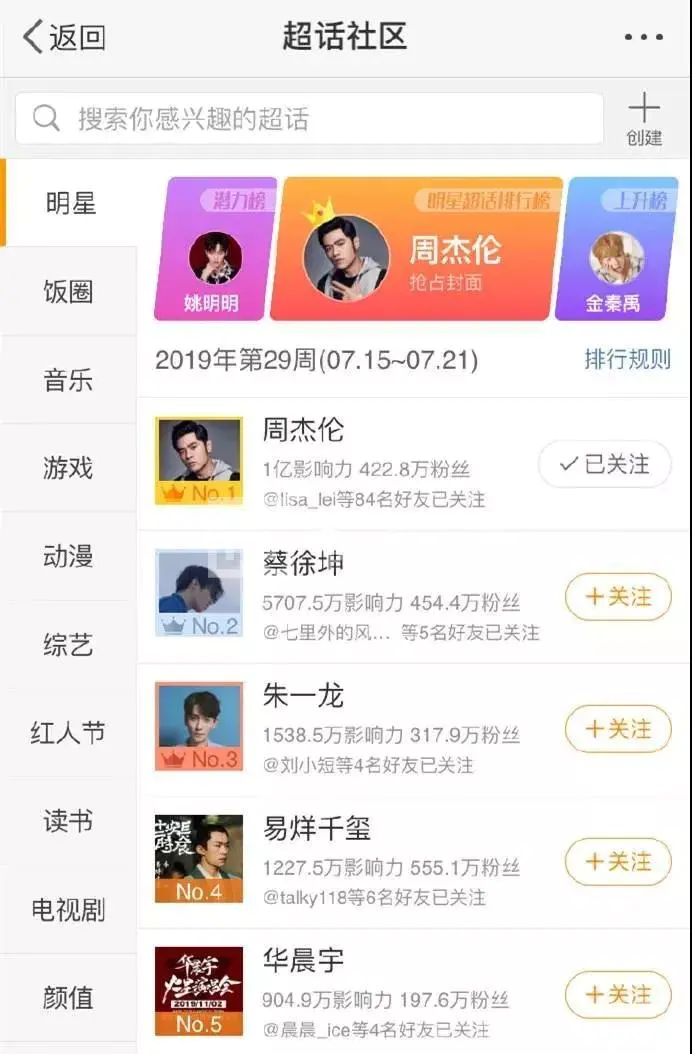Open the 排行规则 link
This screenshot has height=1054, width=692.
pyautogui.click(x=627, y=360)
